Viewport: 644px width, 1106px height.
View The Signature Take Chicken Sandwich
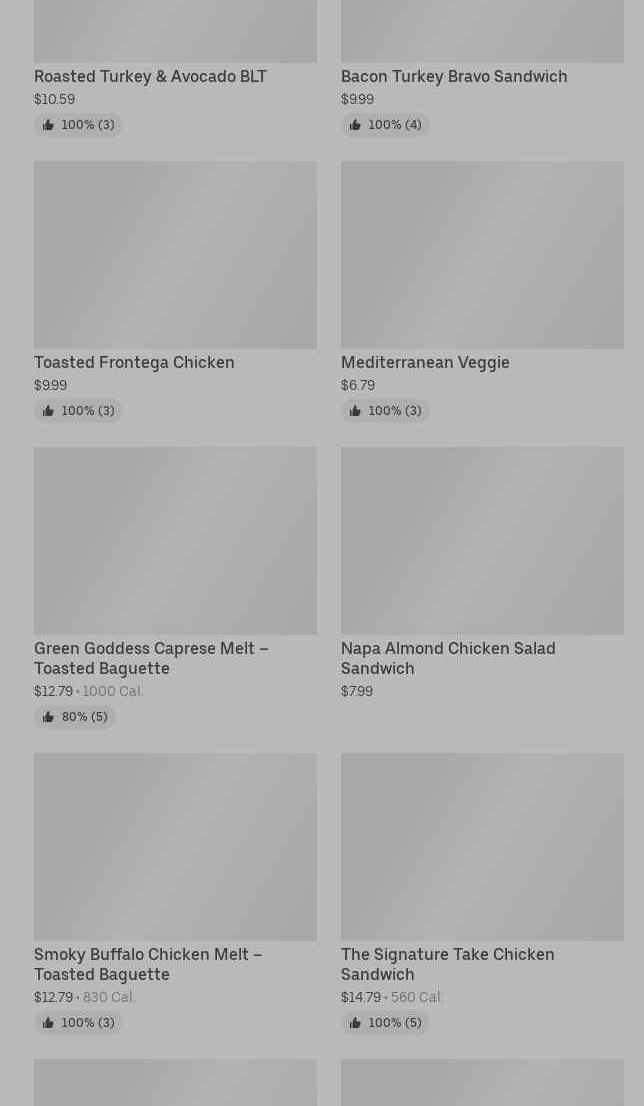(481, 848)
